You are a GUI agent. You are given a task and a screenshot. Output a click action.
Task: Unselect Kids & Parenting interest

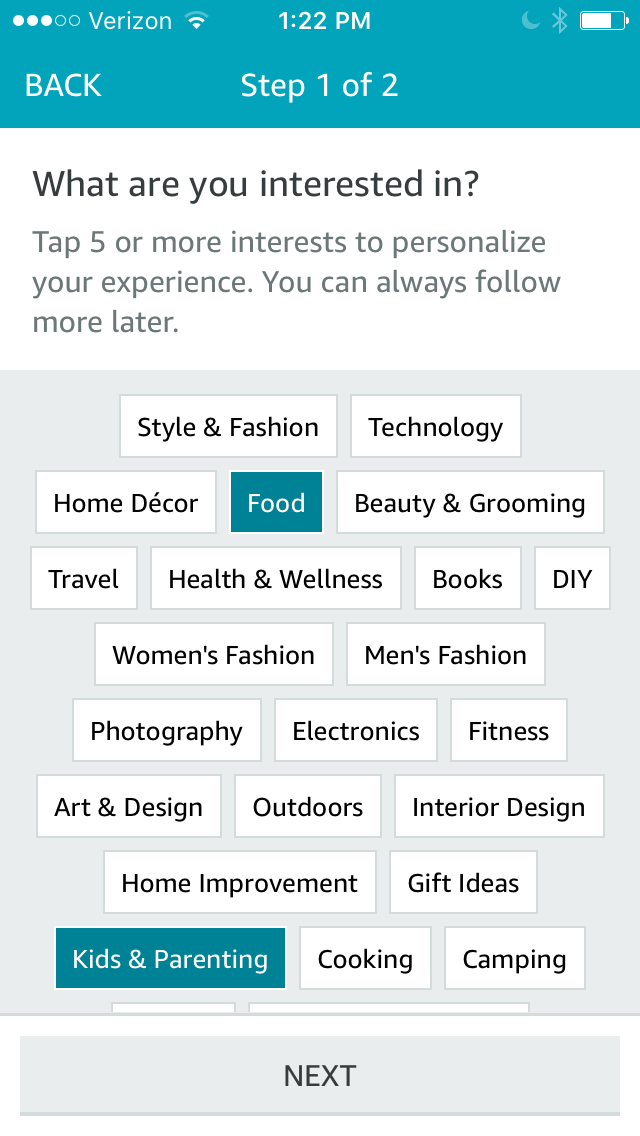170,959
